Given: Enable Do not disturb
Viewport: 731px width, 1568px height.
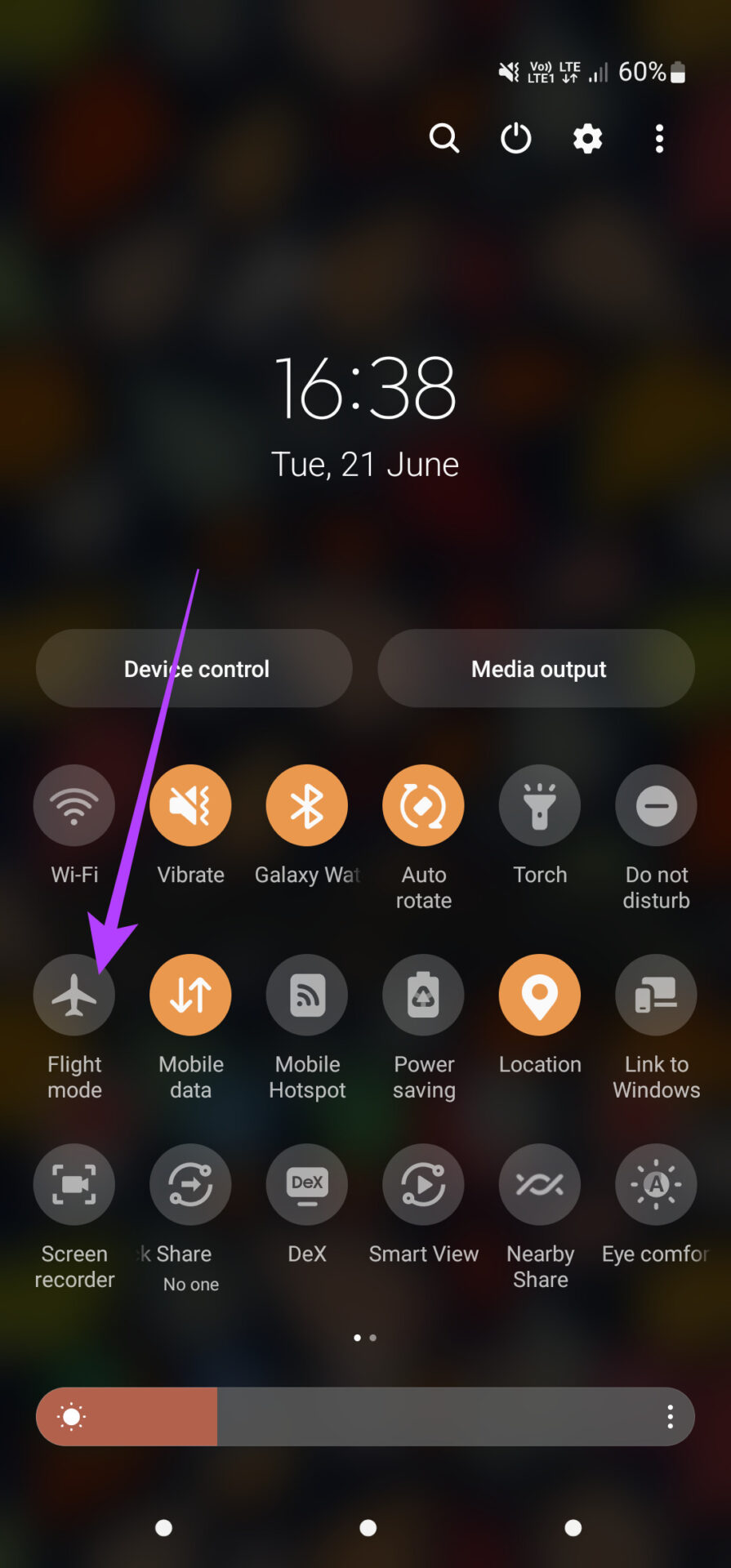Looking at the screenshot, I should (x=657, y=805).
